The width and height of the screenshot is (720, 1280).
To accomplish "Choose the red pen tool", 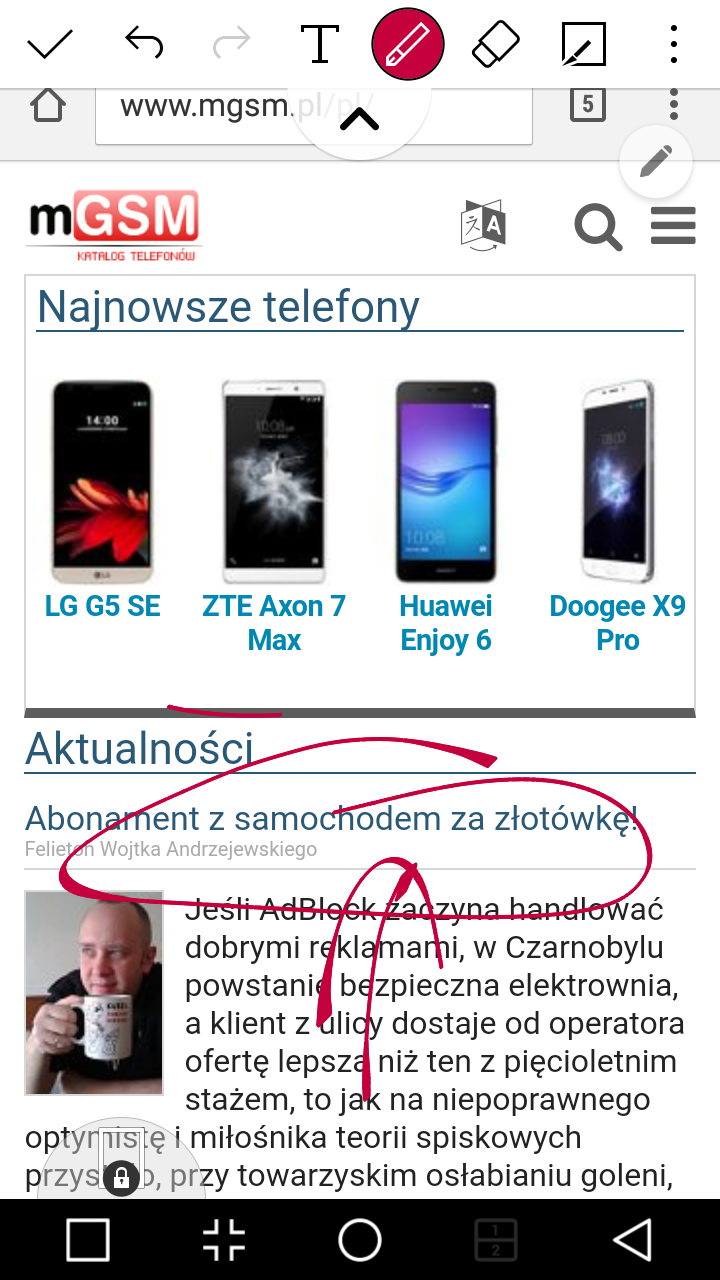I will coord(408,44).
